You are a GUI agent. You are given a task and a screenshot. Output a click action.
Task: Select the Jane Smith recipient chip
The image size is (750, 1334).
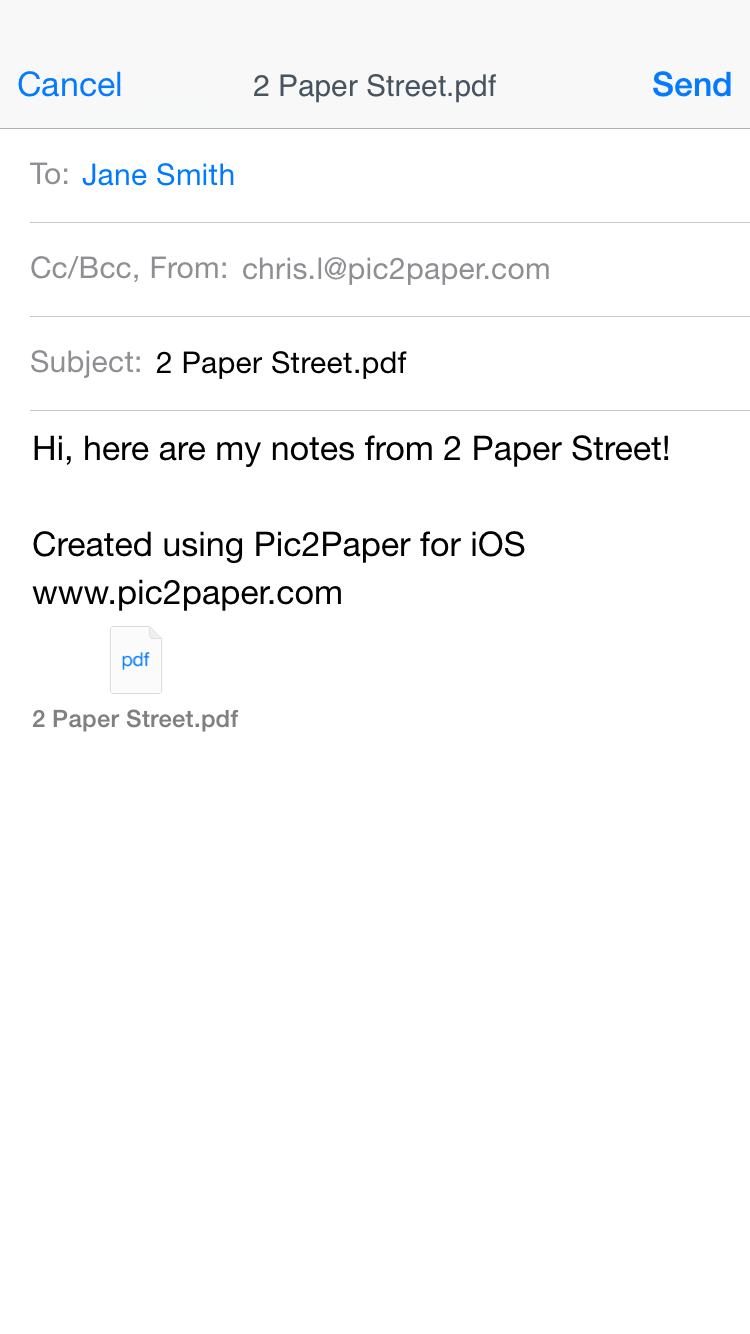158,175
